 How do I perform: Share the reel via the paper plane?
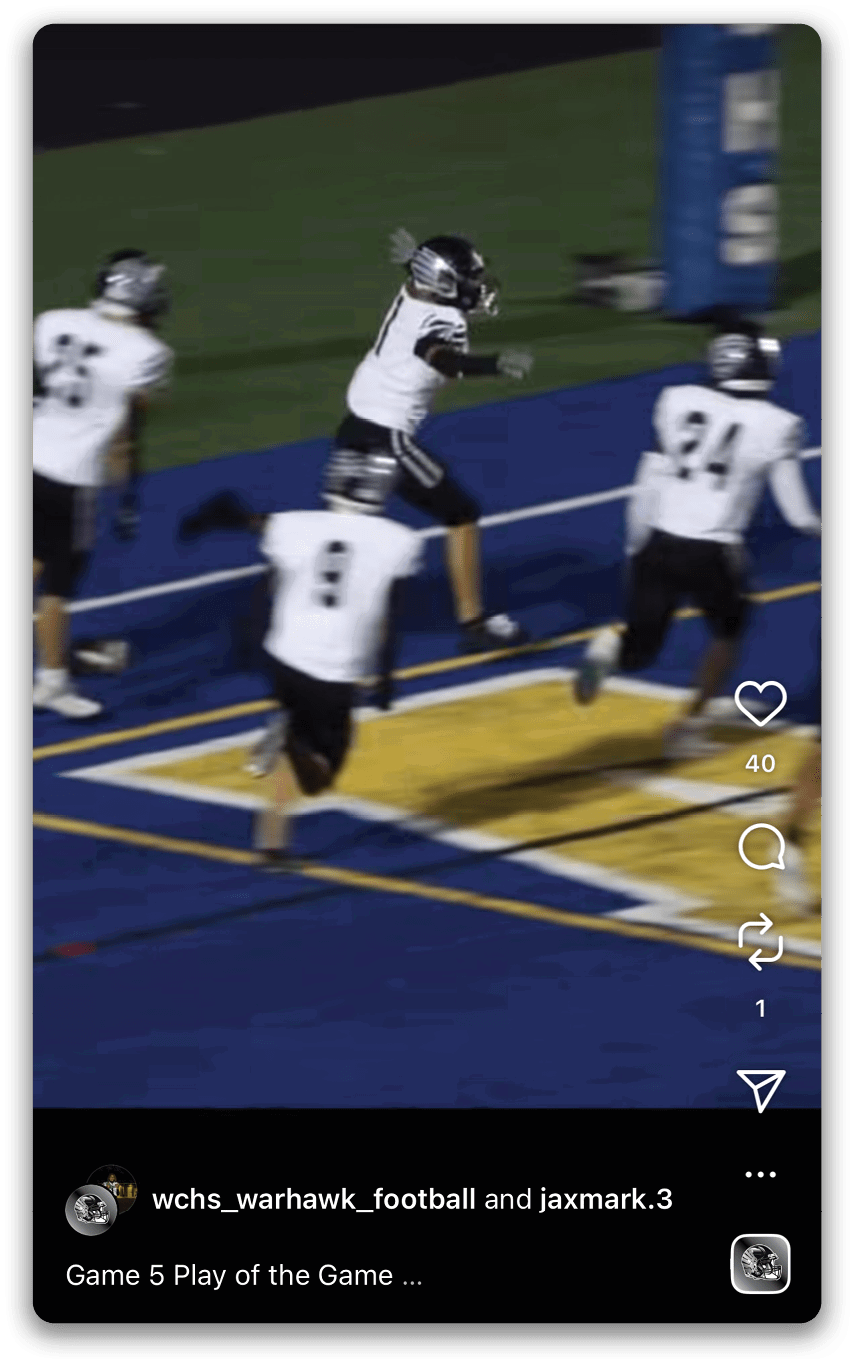pyautogui.click(x=760, y=1089)
